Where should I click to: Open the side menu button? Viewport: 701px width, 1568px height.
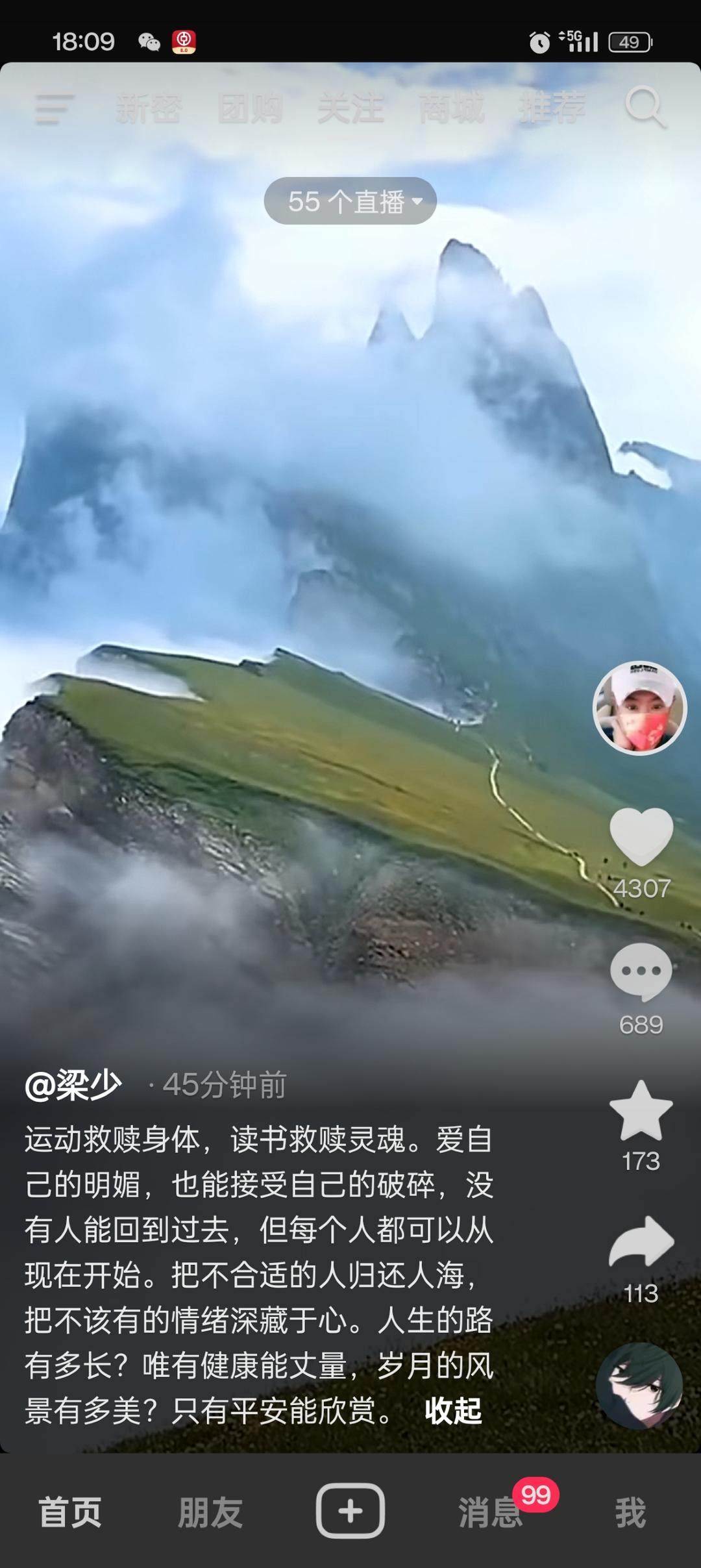click(x=55, y=108)
